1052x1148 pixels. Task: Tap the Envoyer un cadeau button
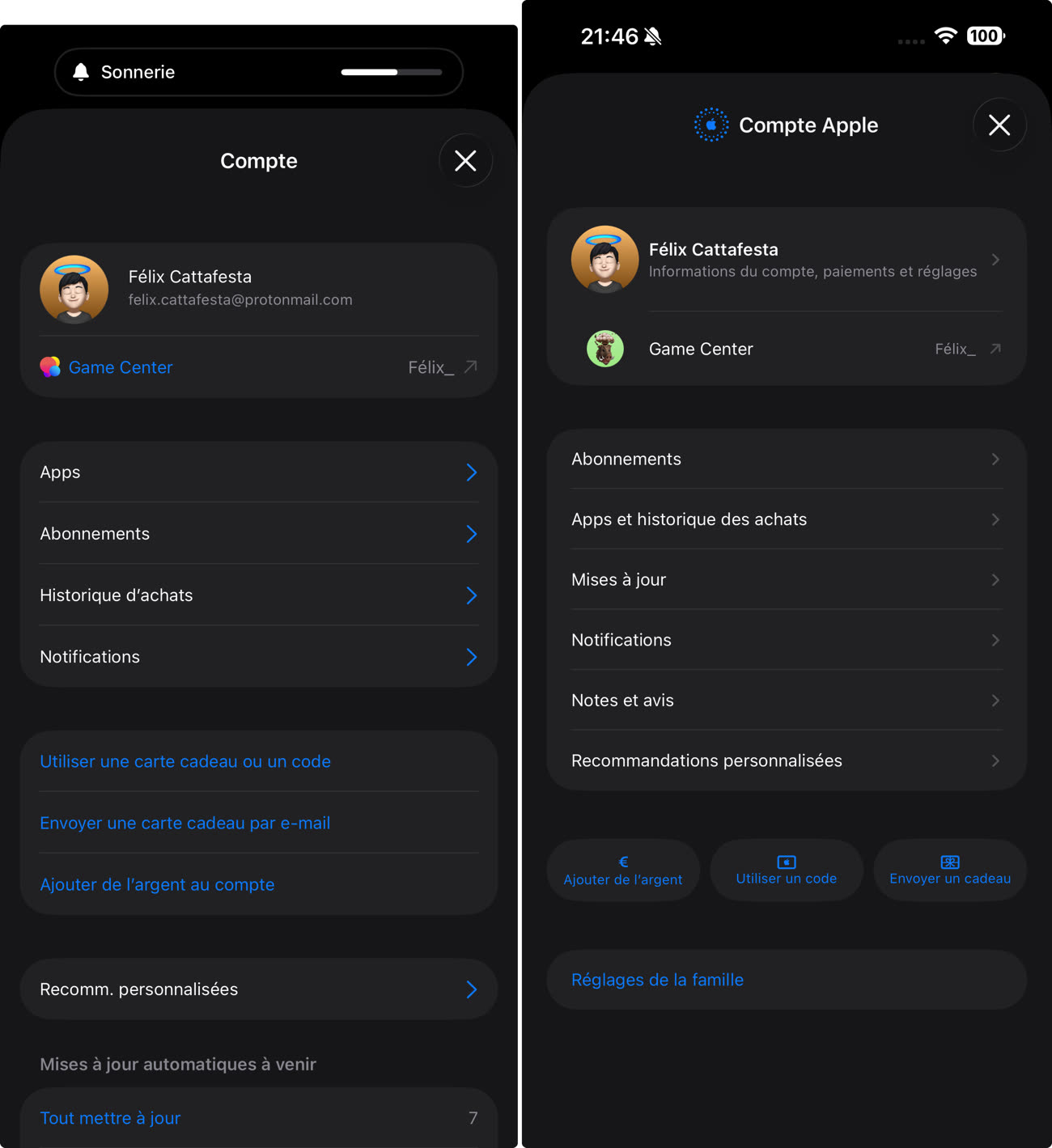pos(949,871)
